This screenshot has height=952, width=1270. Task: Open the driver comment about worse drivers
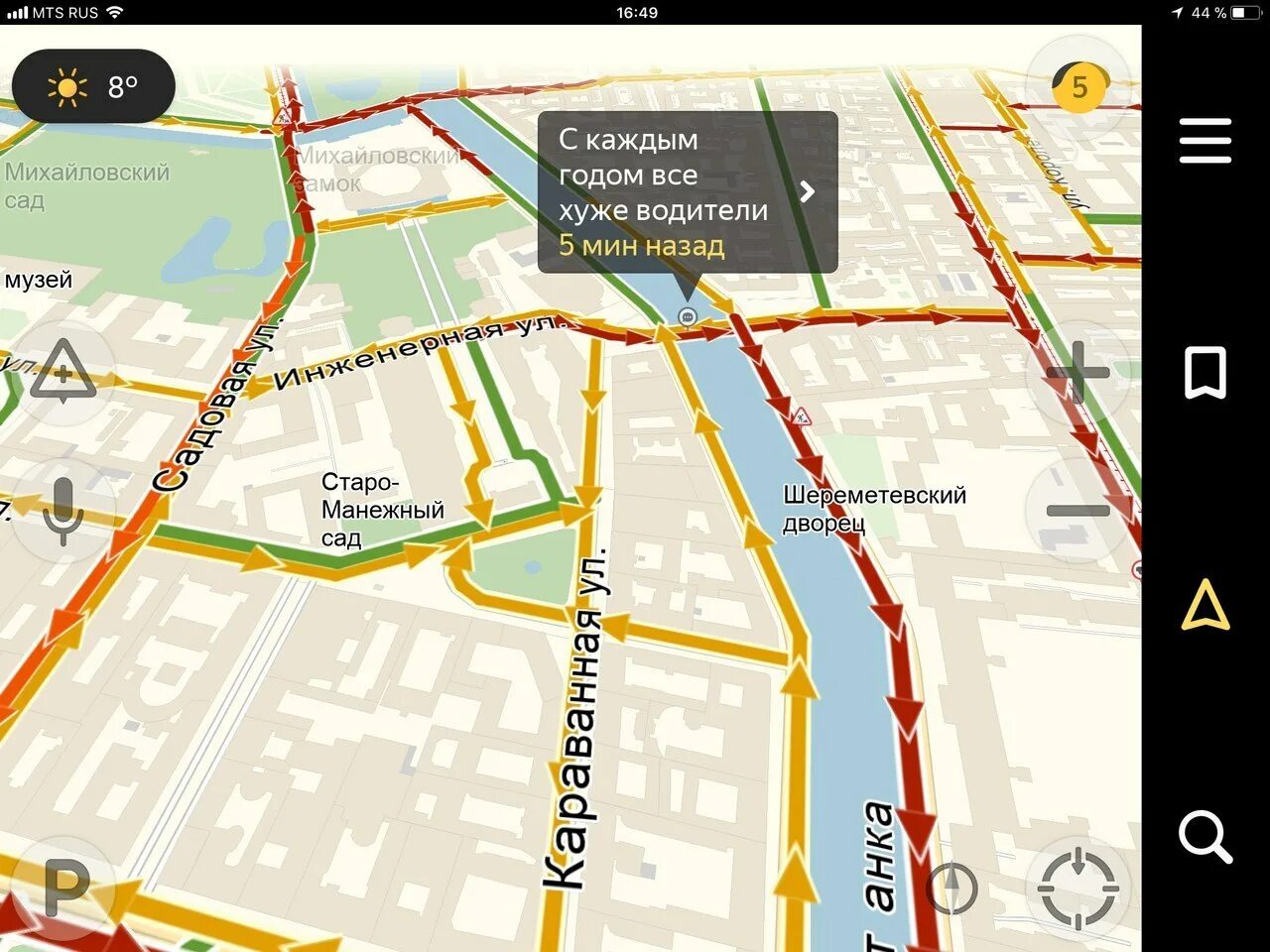[x=687, y=191]
